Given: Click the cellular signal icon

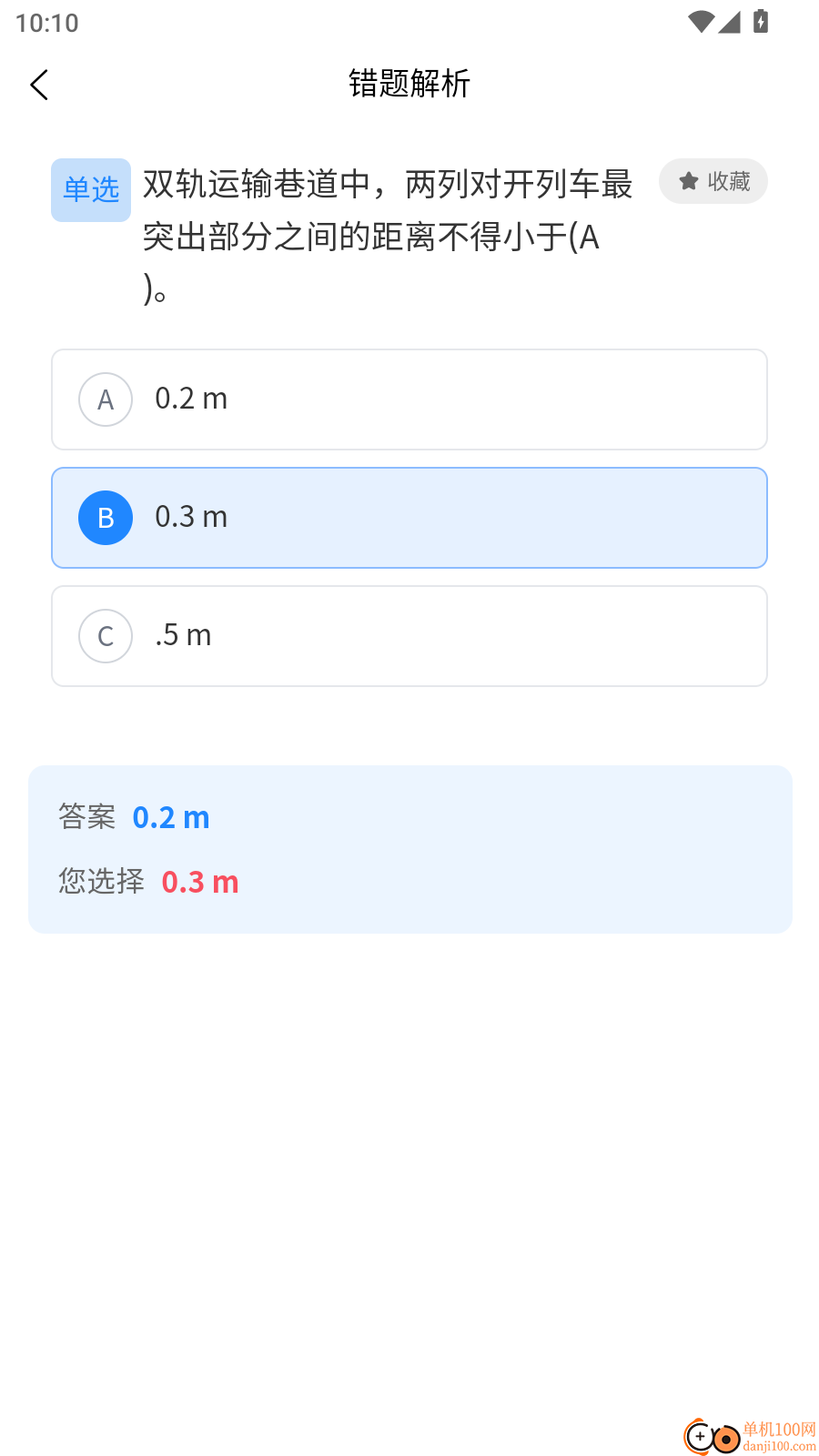Looking at the screenshot, I should point(731,22).
